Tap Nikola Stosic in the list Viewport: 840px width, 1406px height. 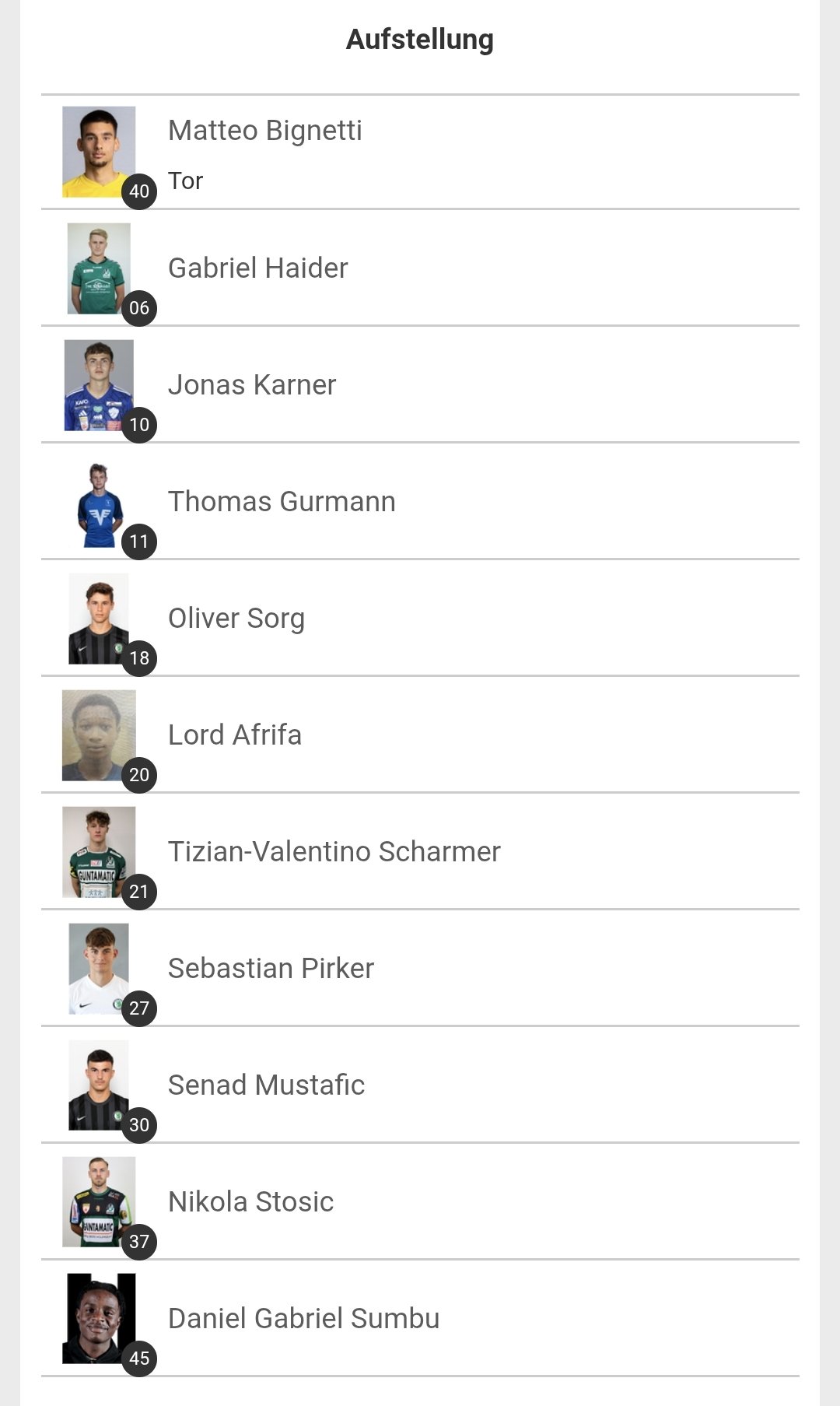tap(420, 1201)
